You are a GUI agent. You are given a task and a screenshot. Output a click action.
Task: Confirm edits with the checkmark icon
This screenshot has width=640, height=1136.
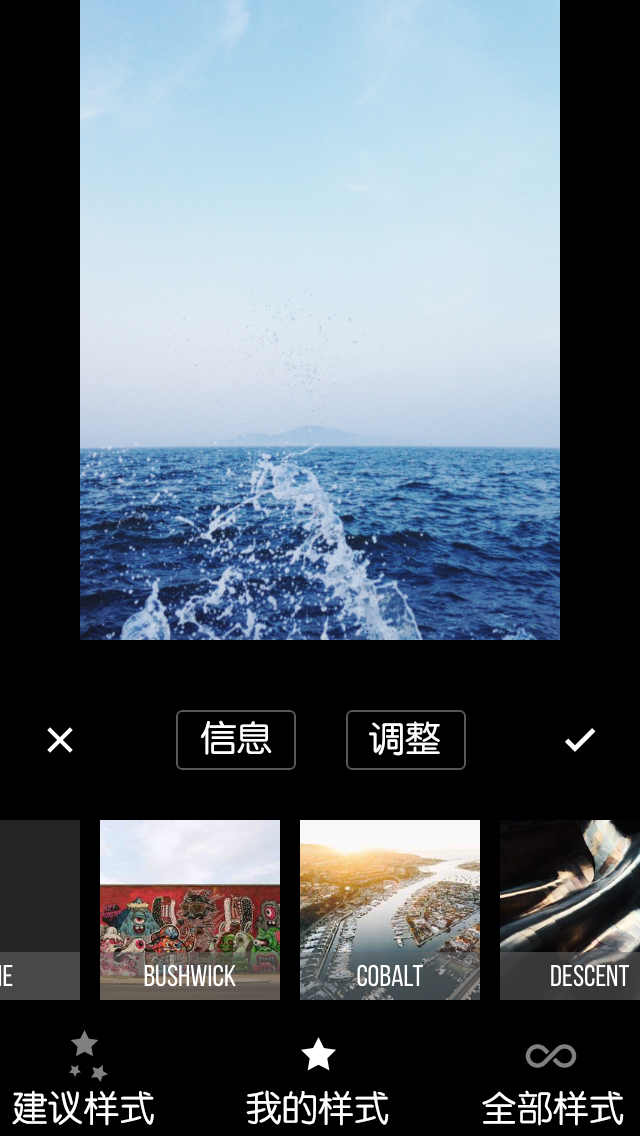pyautogui.click(x=580, y=740)
